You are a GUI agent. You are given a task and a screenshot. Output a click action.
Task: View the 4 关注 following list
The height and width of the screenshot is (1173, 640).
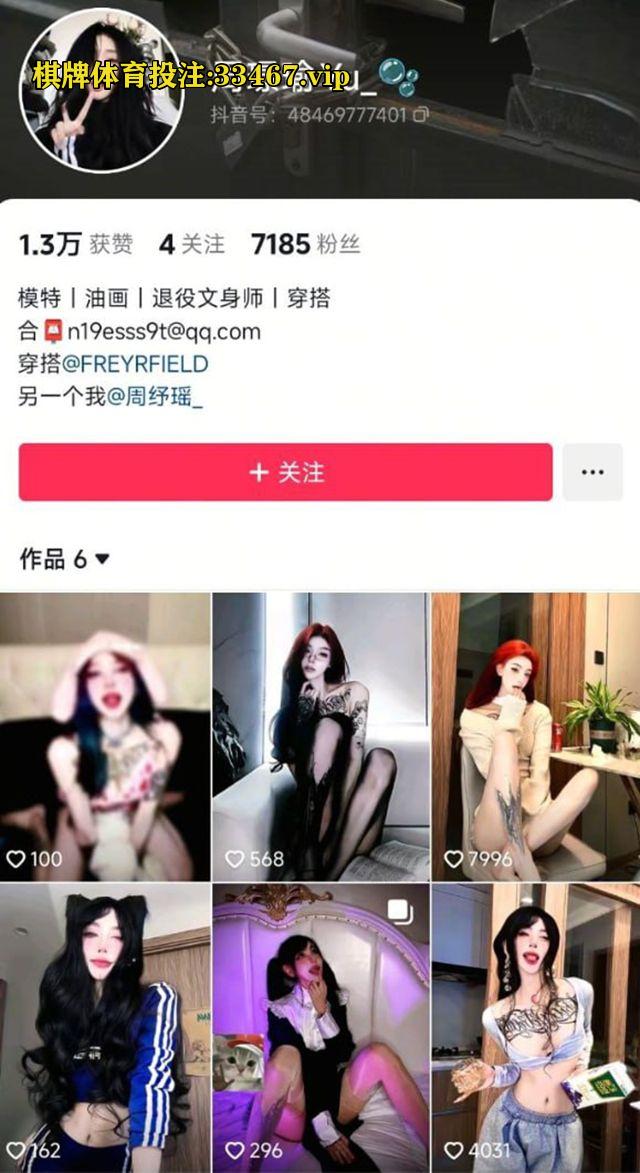(x=192, y=244)
